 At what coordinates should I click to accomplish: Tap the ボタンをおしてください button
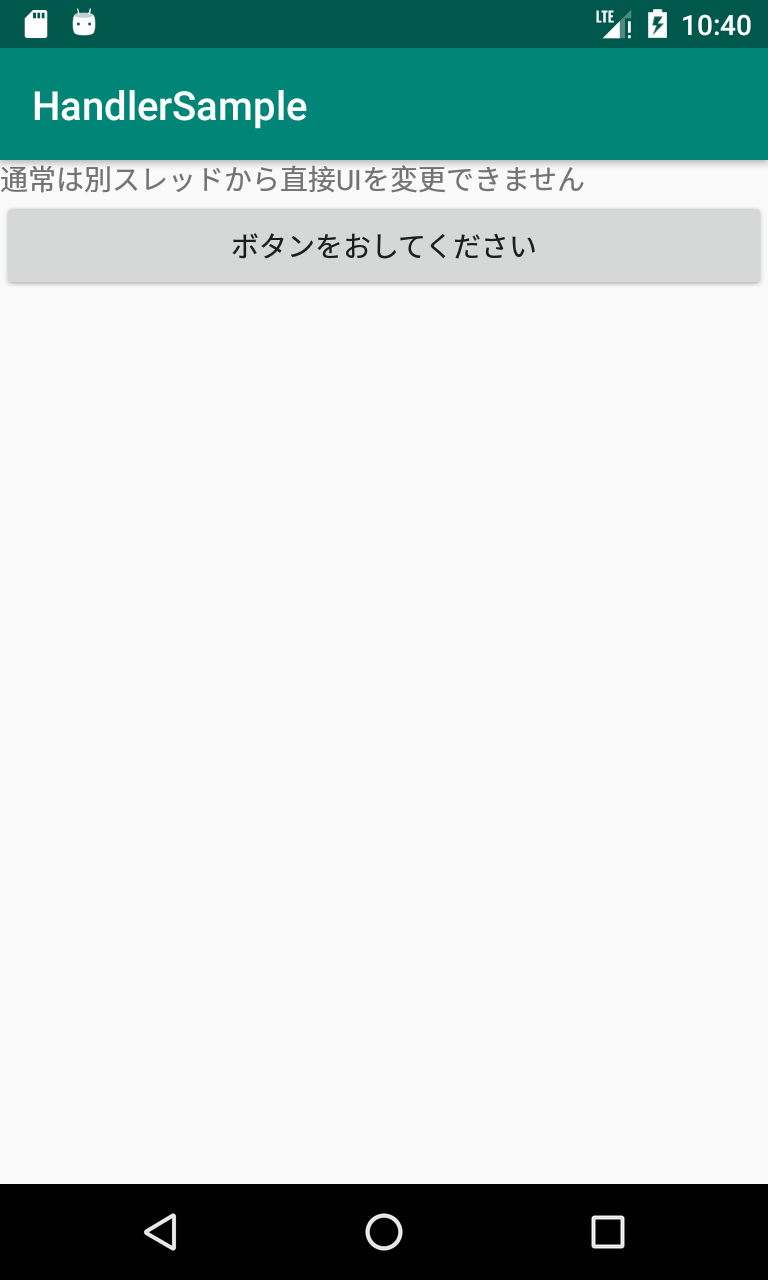click(384, 246)
